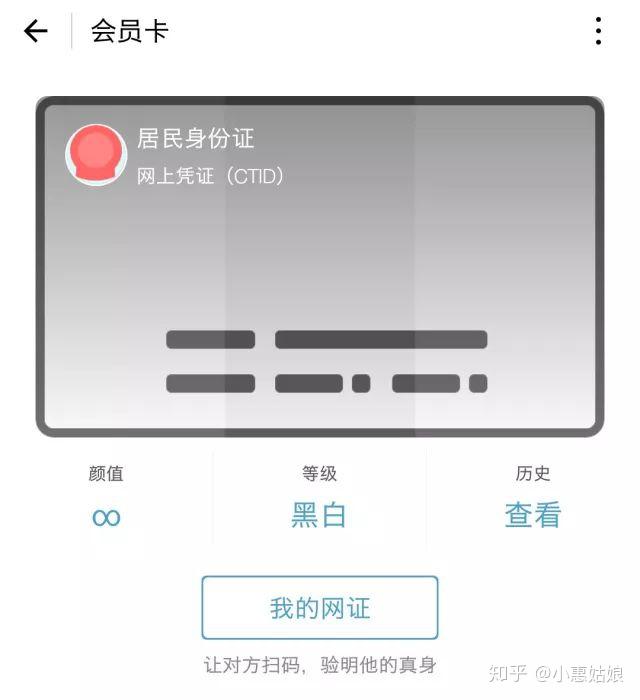View history via 查看
The image size is (640, 700).
coord(532,515)
